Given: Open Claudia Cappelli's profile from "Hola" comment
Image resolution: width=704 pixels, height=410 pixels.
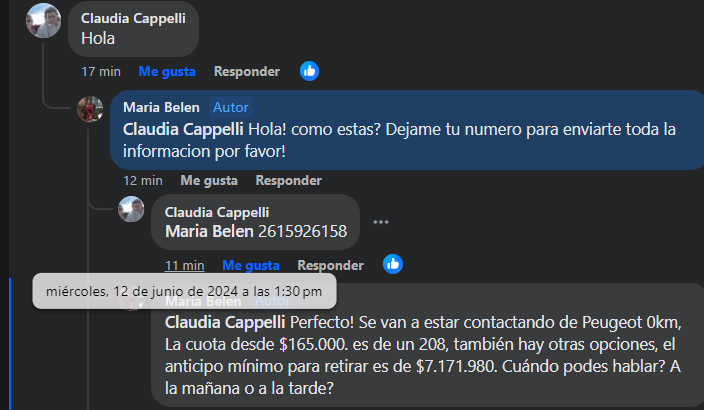Looking at the screenshot, I should coord(132,18).
